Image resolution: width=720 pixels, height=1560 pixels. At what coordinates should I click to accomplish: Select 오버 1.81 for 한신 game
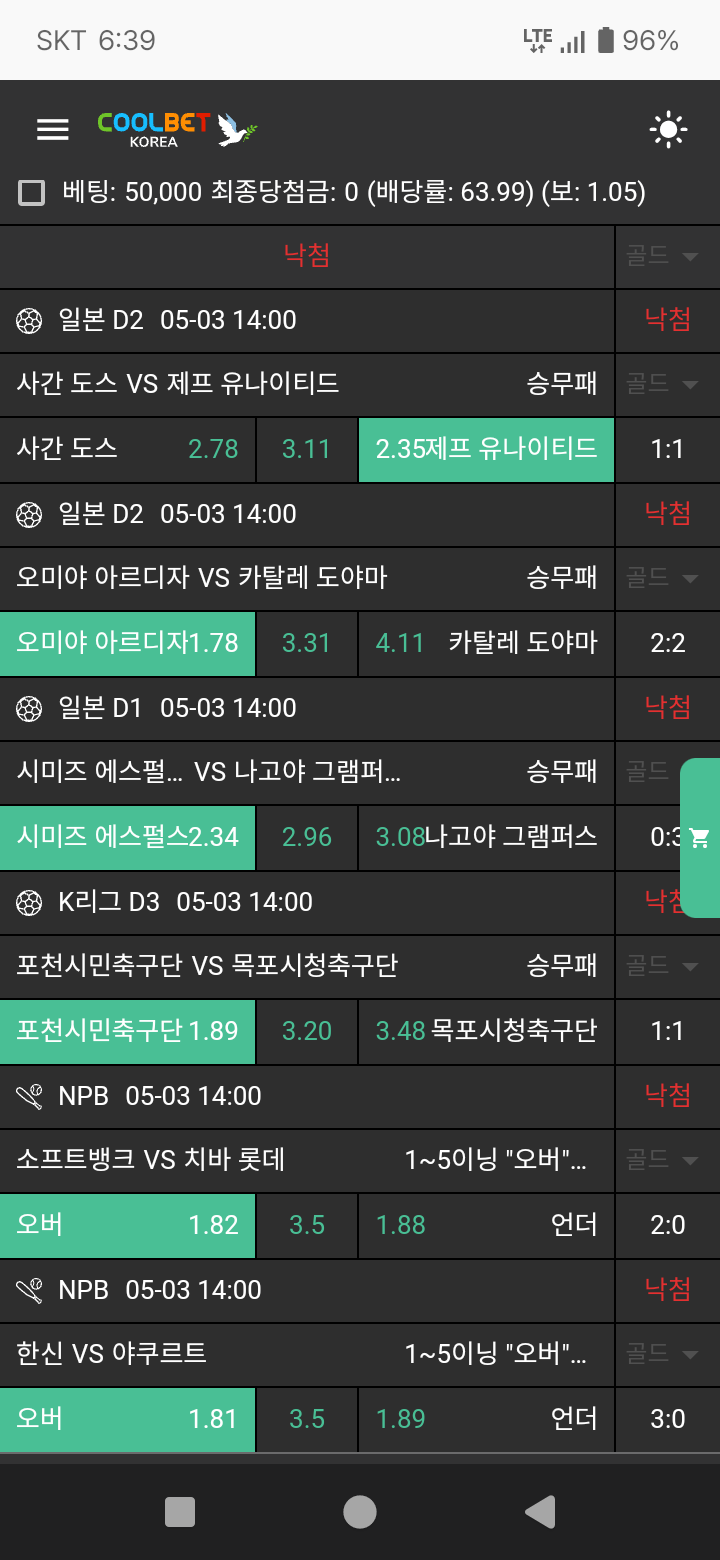pos(128,1419)
